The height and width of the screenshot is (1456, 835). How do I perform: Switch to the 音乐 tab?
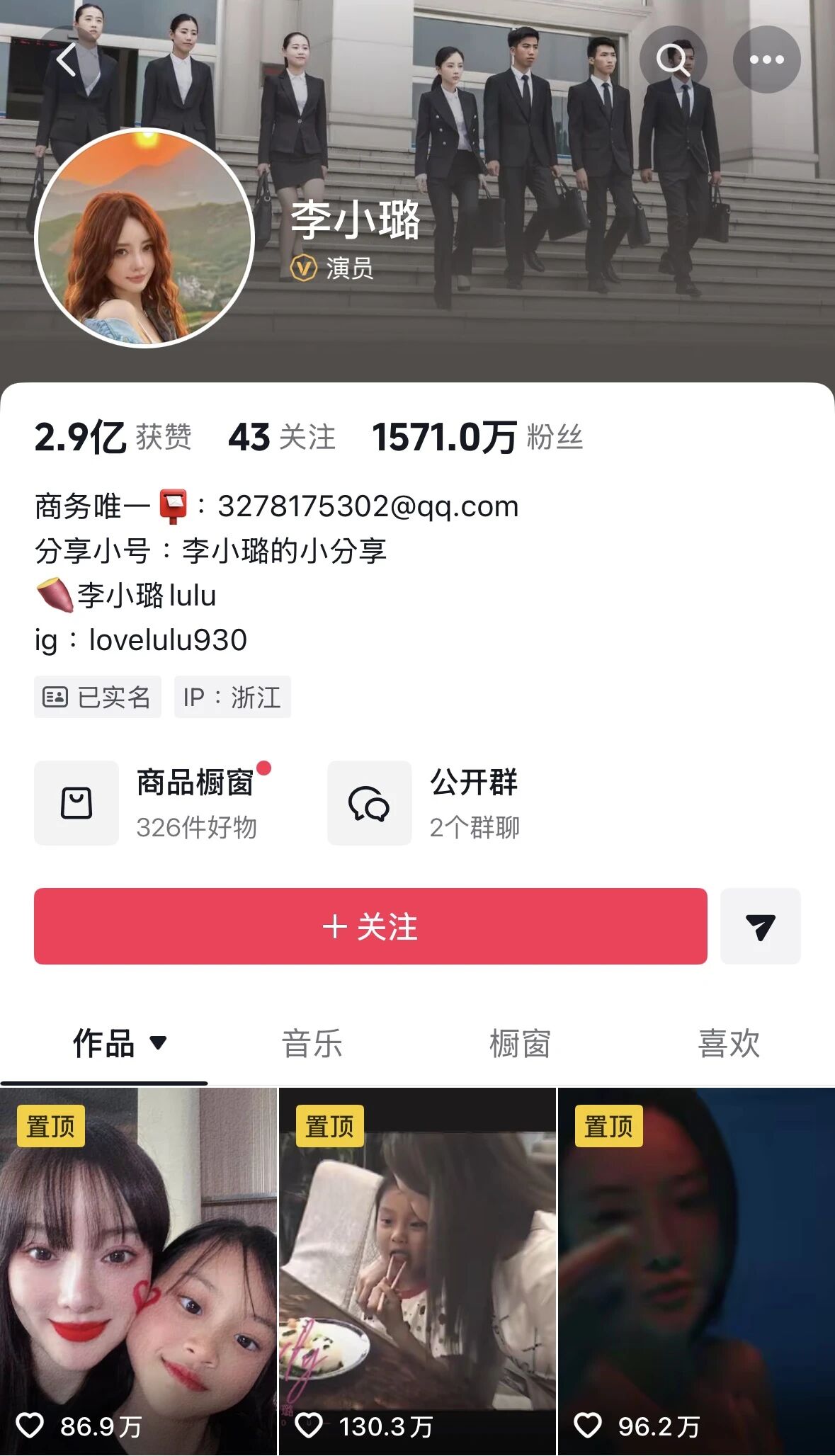pyautogui.click(x=312, y=1044)
